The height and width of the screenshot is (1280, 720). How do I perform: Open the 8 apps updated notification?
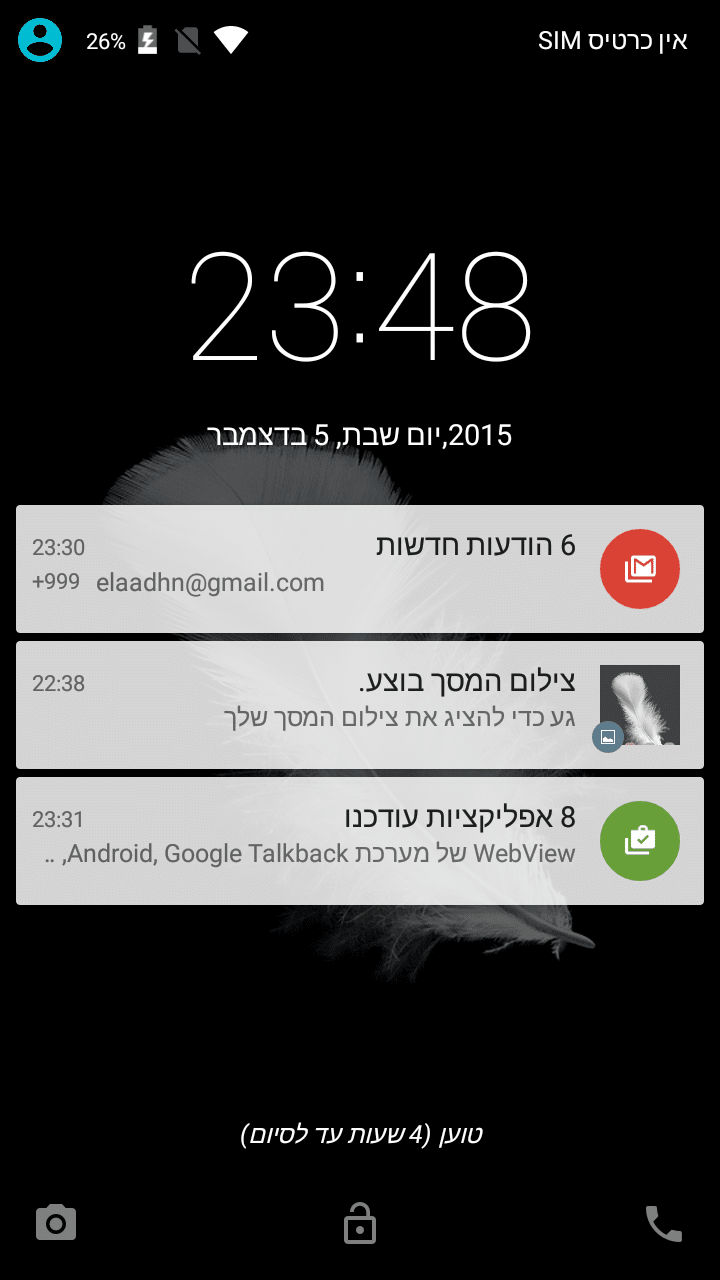[x=360, y=840]
